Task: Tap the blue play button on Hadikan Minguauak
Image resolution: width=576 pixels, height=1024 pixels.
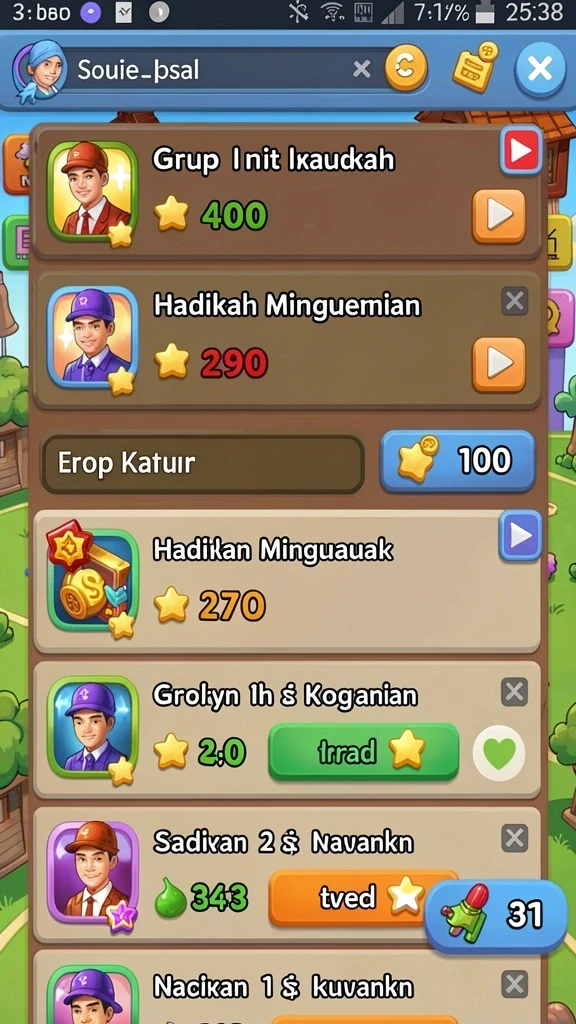Action: click(520, 536)
